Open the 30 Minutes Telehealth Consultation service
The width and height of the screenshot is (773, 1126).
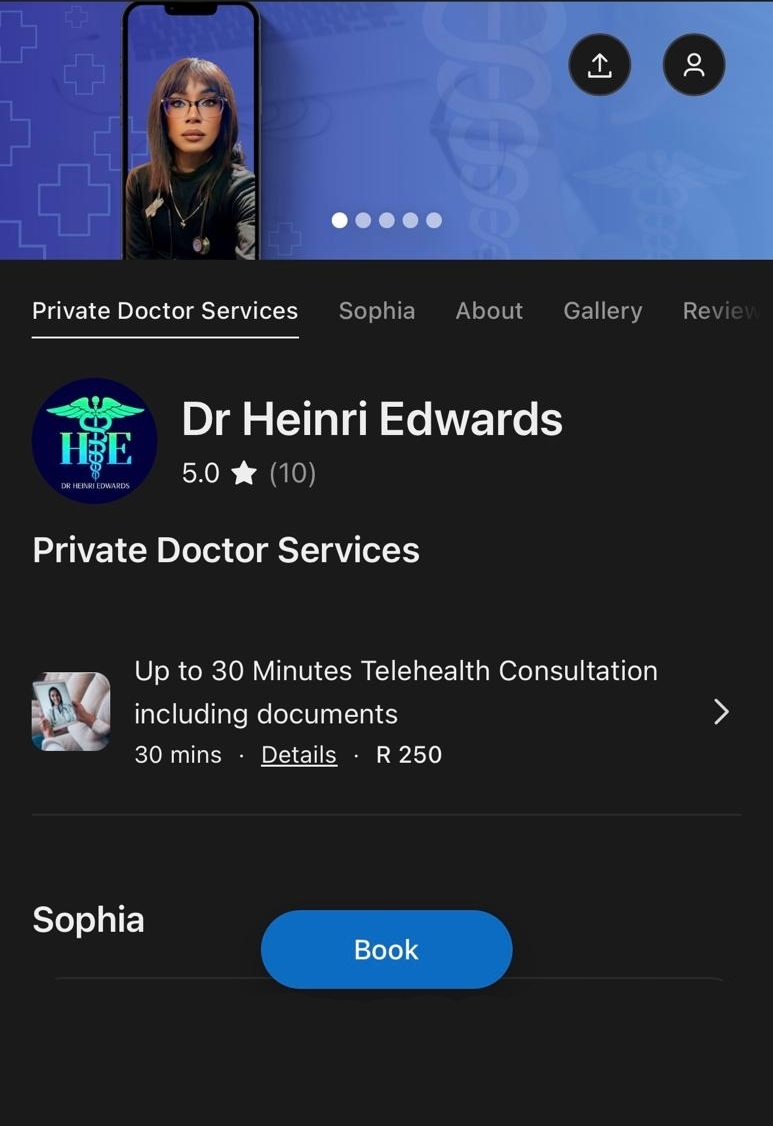tap(395, 692)
